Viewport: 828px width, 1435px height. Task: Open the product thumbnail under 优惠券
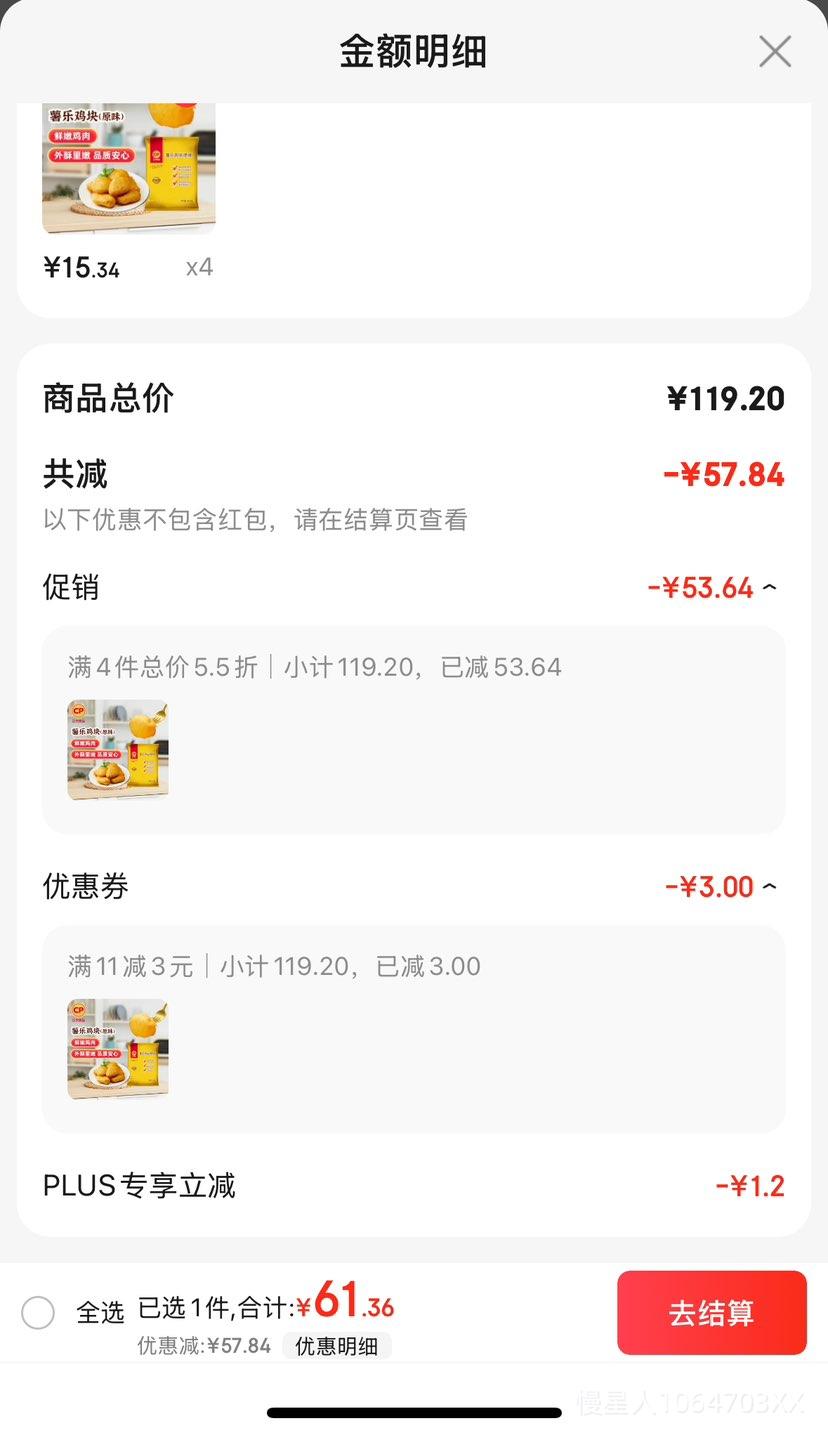coord(118,1049)
